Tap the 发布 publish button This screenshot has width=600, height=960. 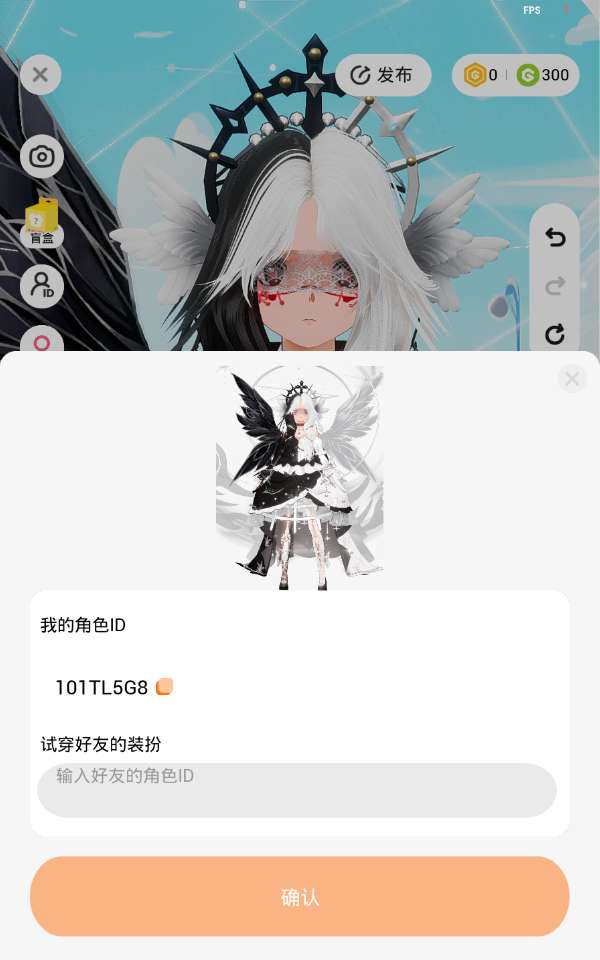383,75
